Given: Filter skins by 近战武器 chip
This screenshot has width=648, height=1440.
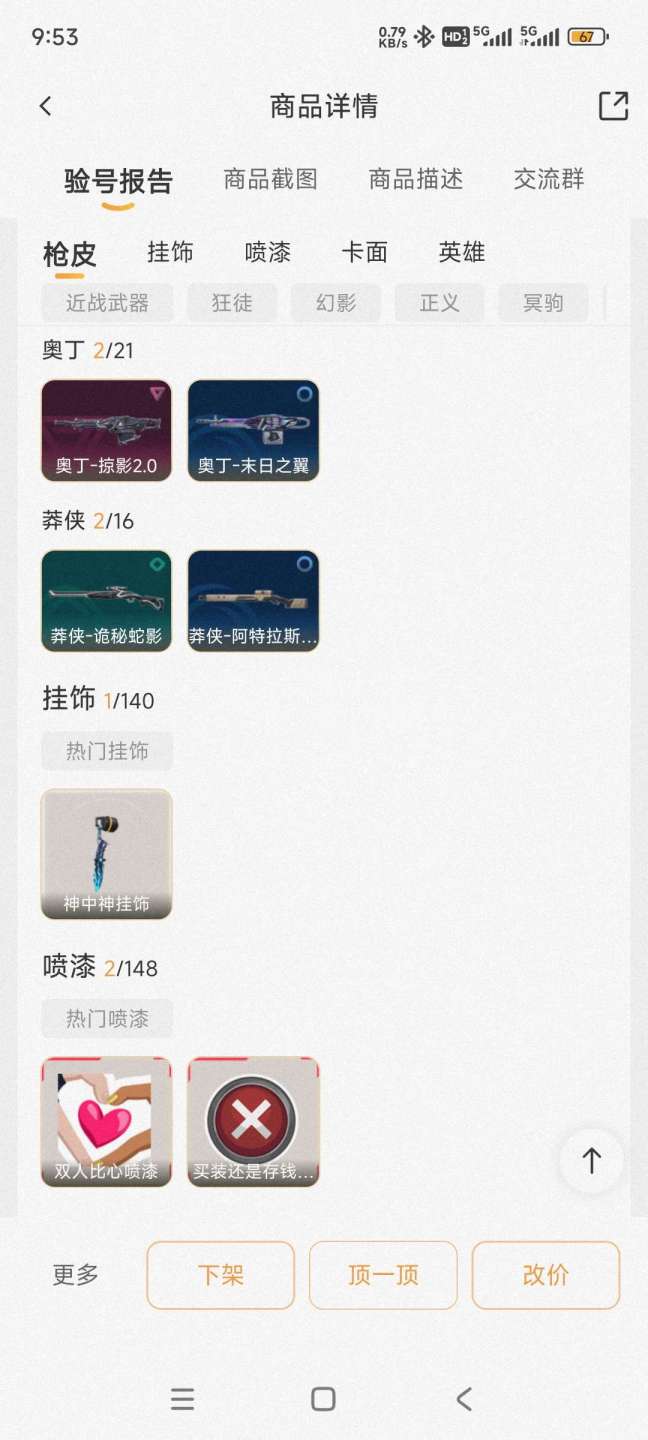Looking at the screenshot, I should [x=107, y=303].
